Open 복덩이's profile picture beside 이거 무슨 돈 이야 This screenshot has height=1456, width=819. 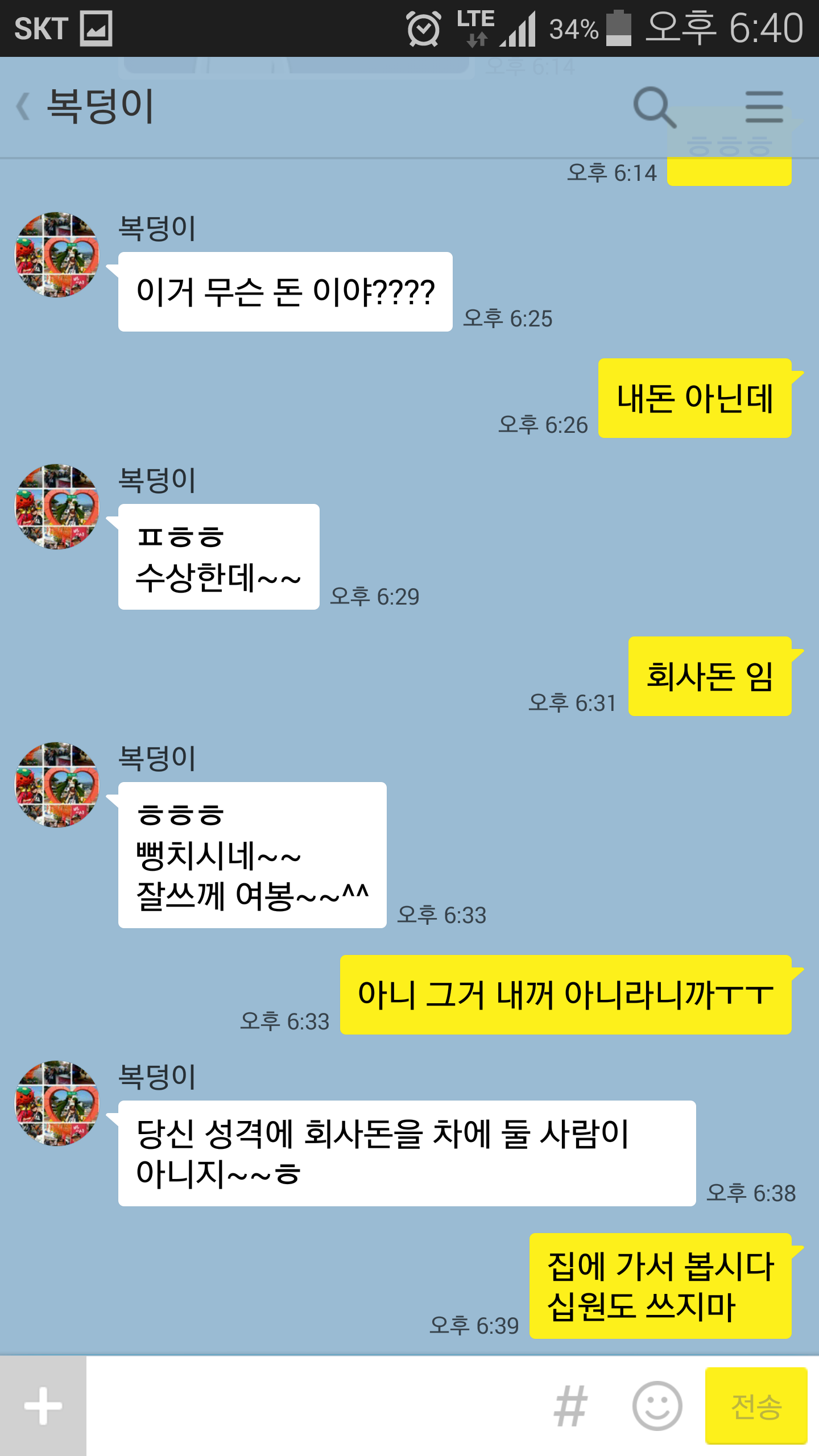coord(57,255)
